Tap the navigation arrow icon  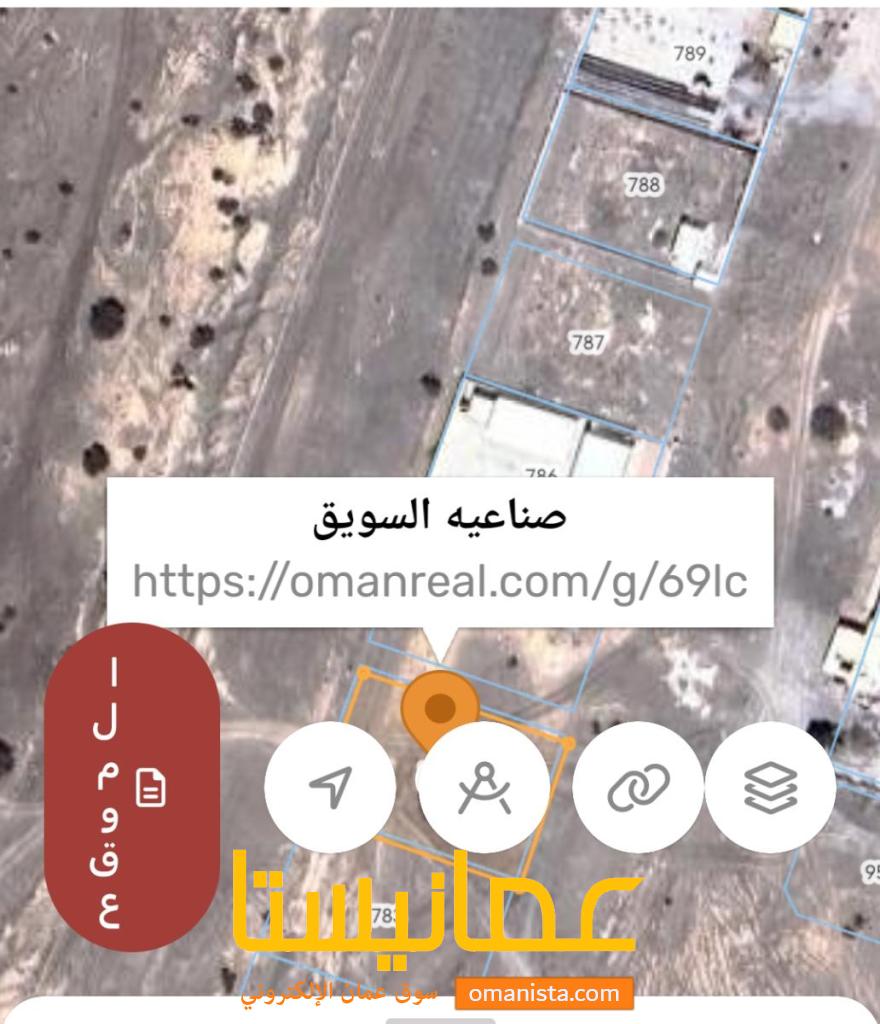(x=329, y=787)
